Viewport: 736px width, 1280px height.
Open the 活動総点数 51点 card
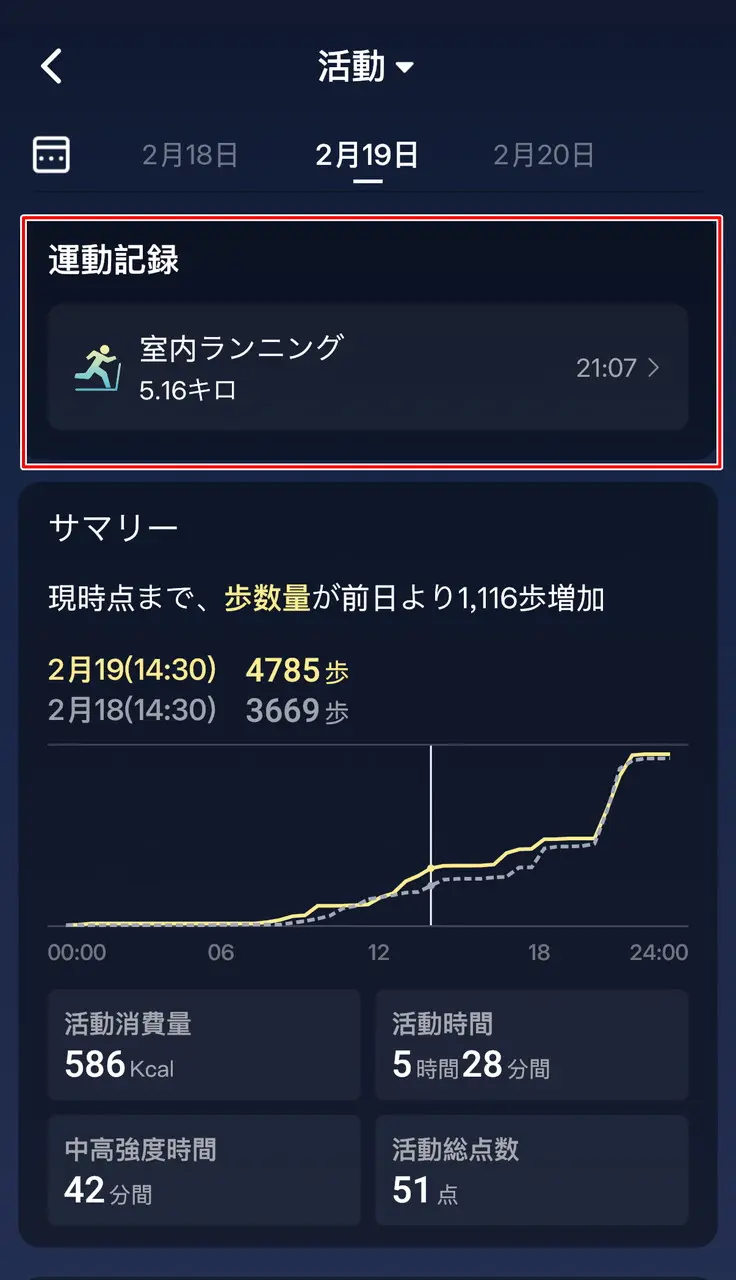[532, 1170]
